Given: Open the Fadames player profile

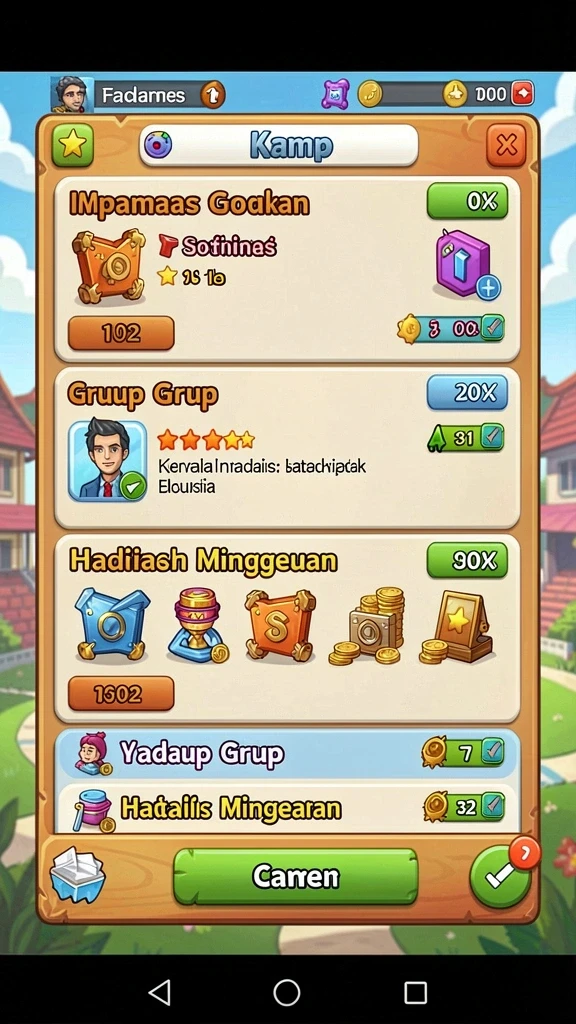Looking at the screenshot, I should point(72,95).
